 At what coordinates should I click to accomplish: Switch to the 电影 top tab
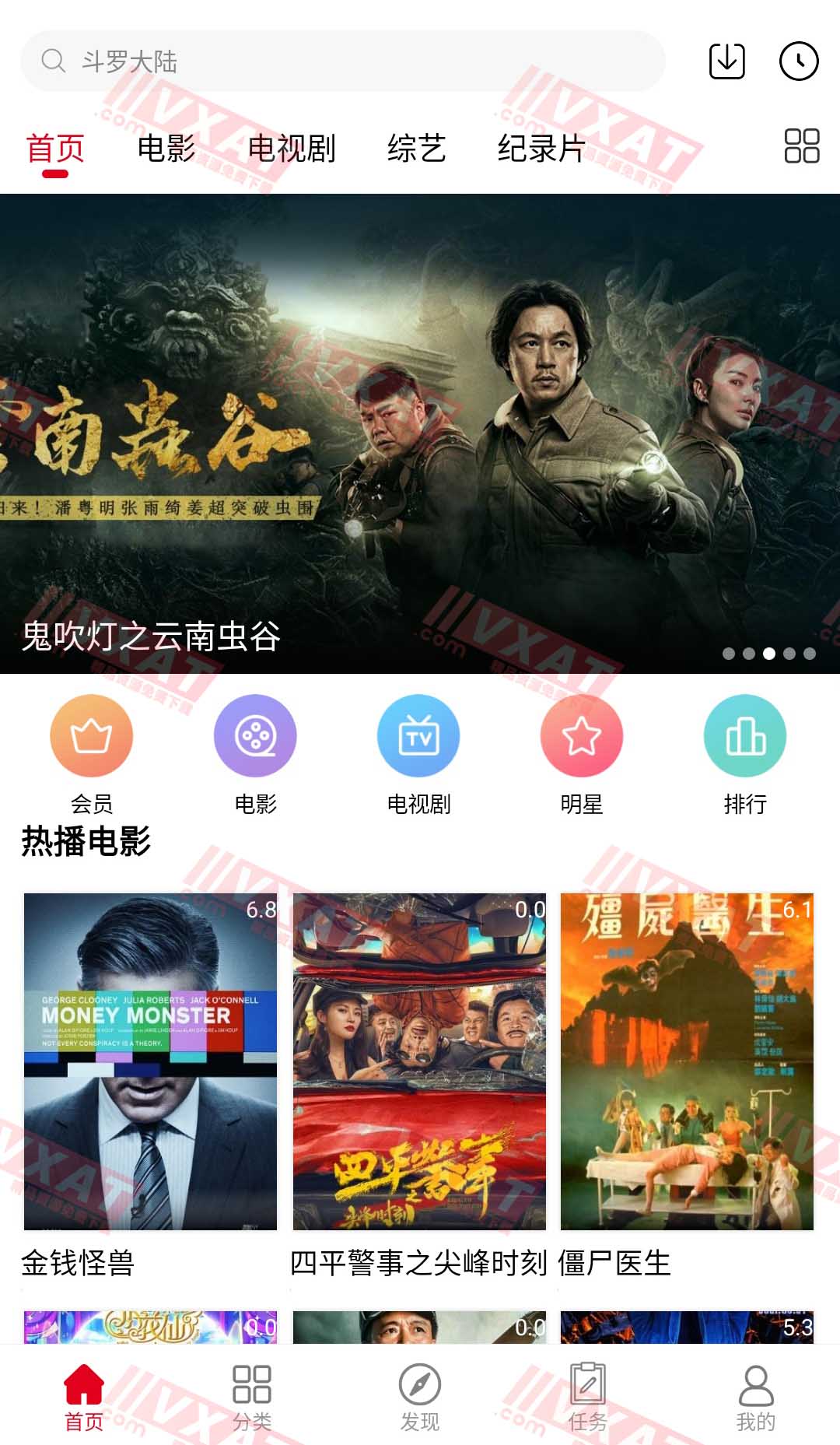tap(166, 148)
